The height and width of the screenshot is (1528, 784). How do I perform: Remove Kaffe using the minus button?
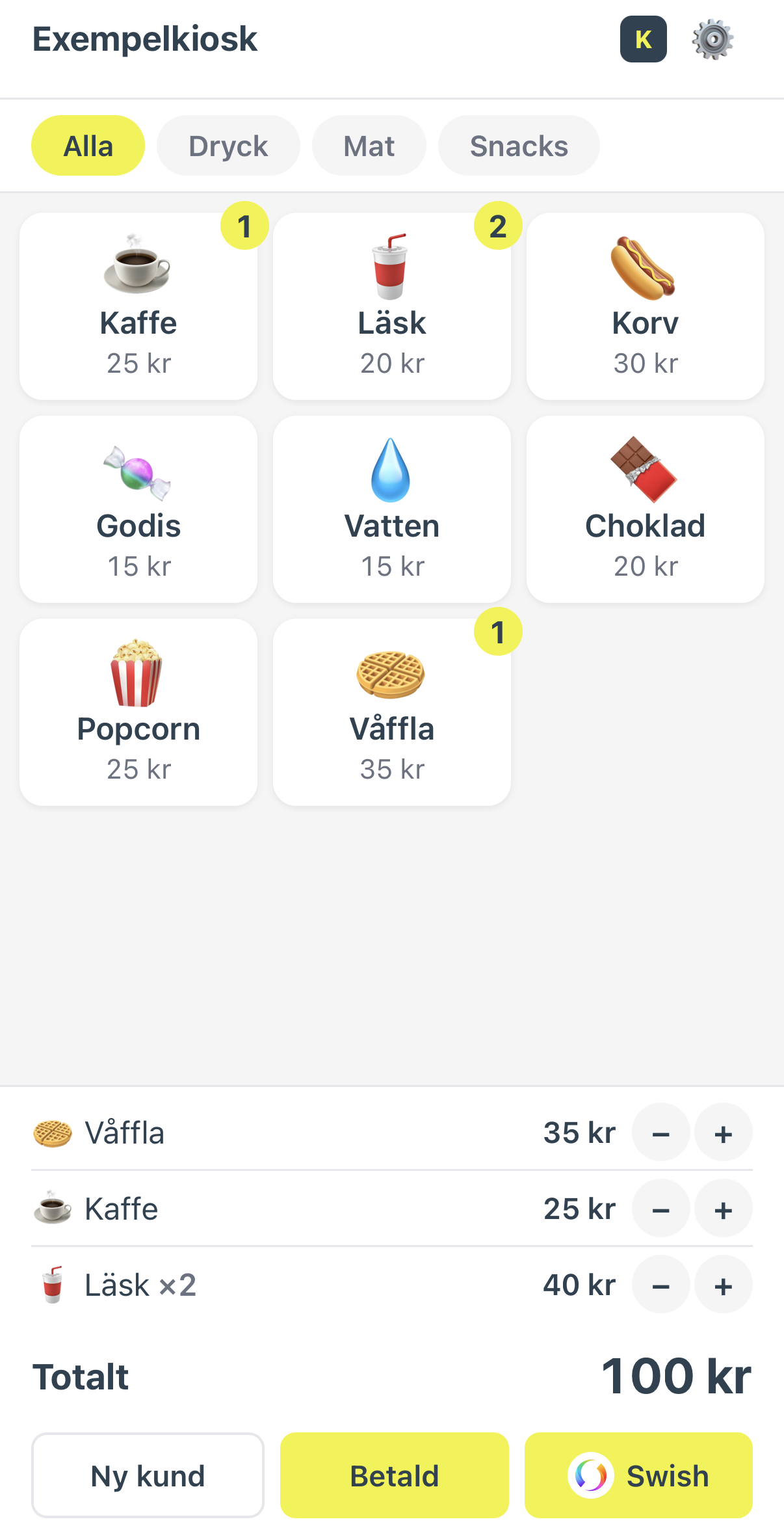(x=660, y=1208)
